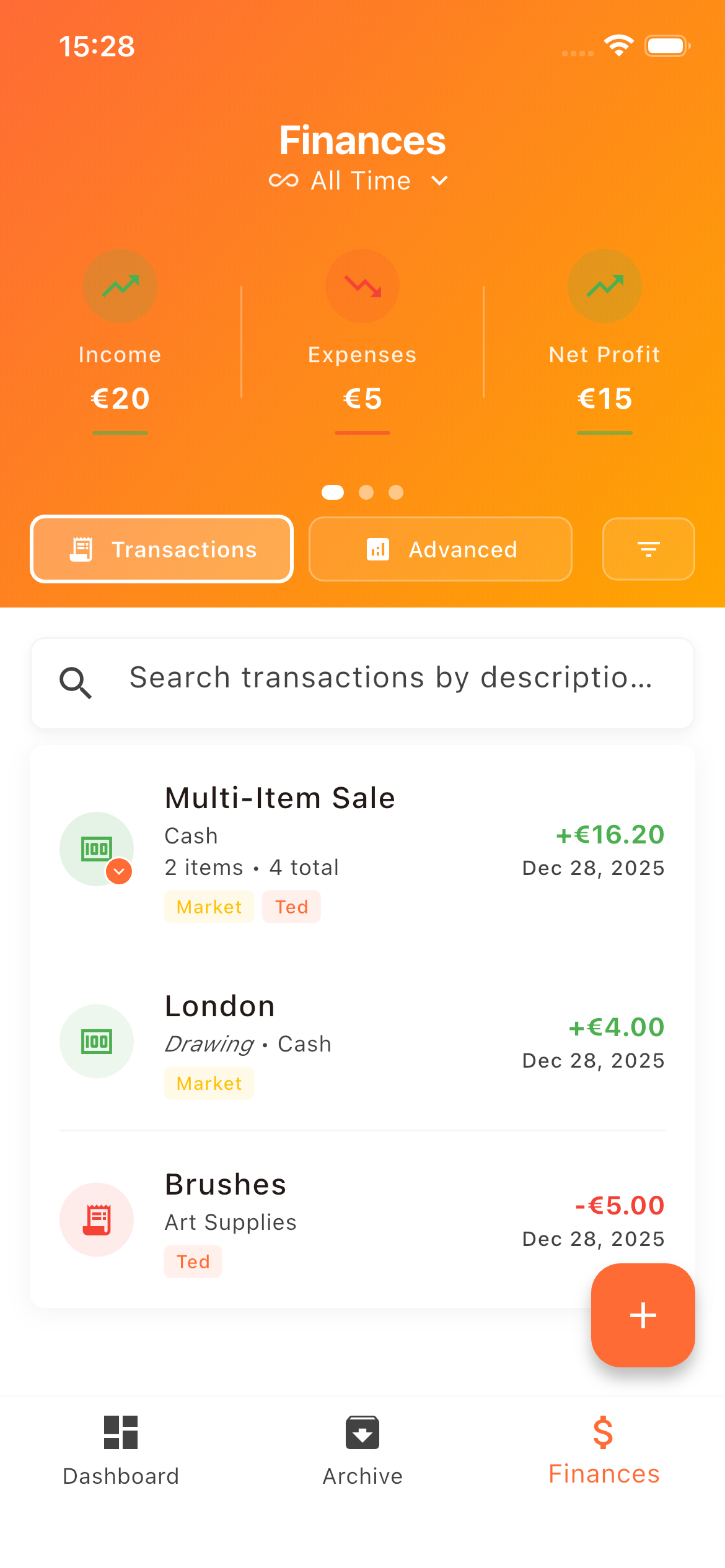This screenshot has height=1568, width=725.
Task: Click the expense receipt icon beside Brushes
Action: click(97, 1219)
